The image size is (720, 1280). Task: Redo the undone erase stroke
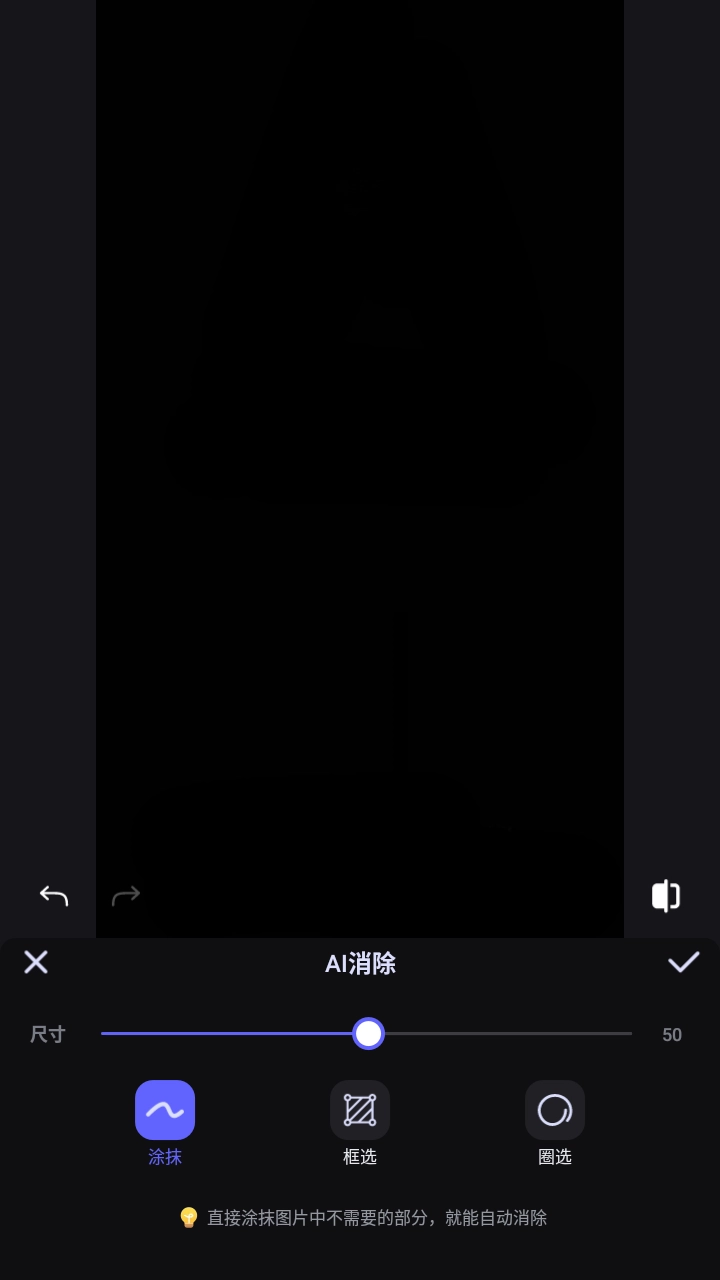click(x=126, y=895)
